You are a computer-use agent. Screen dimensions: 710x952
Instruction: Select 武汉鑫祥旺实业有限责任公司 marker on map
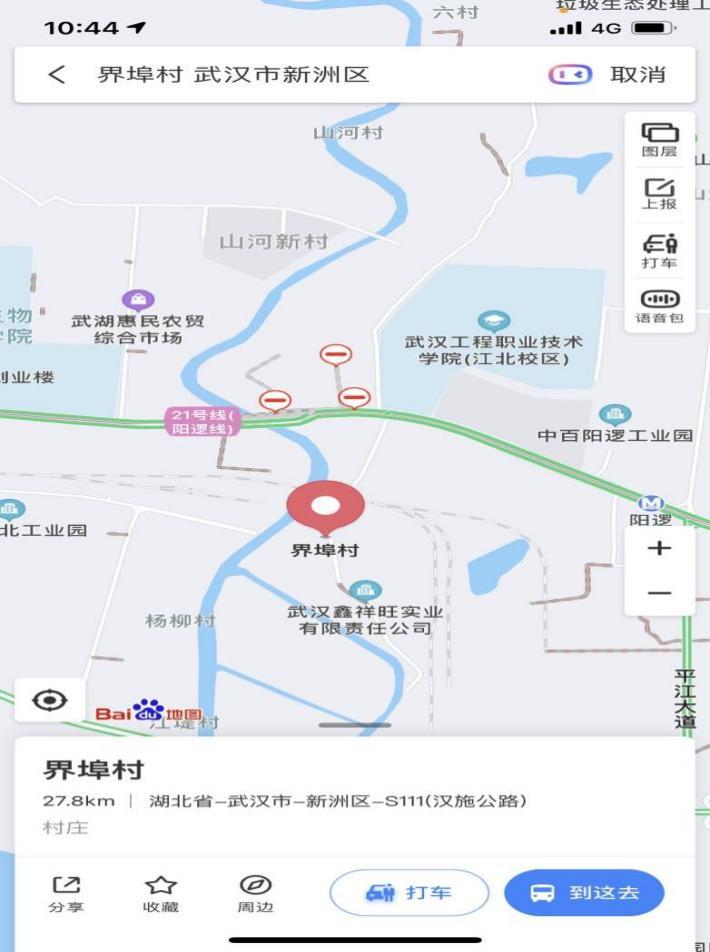click(367, 591)
